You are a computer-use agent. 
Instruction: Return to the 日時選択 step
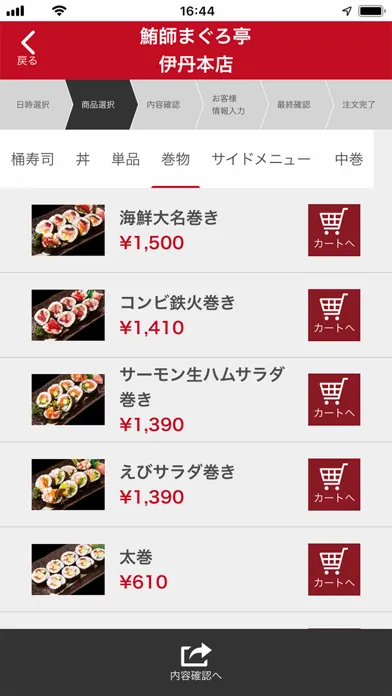33,105
